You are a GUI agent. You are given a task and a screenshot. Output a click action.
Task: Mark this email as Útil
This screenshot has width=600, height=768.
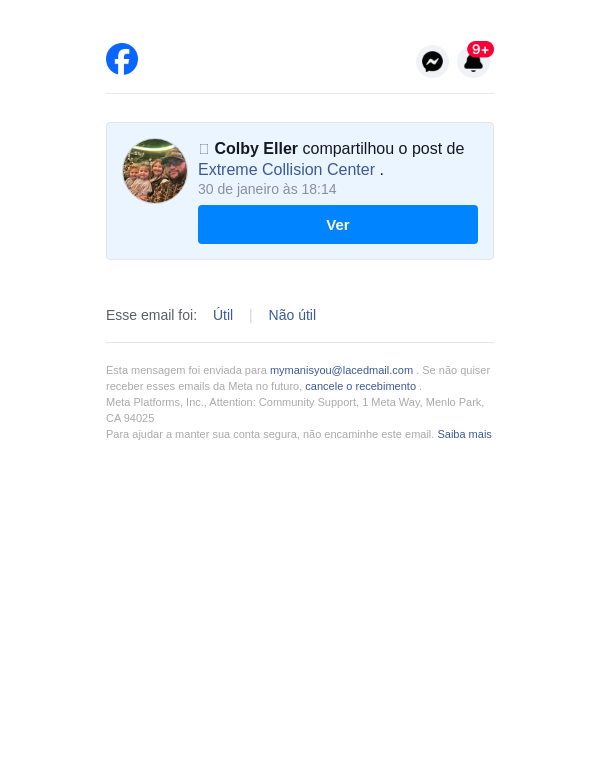(x=223, y=315)
